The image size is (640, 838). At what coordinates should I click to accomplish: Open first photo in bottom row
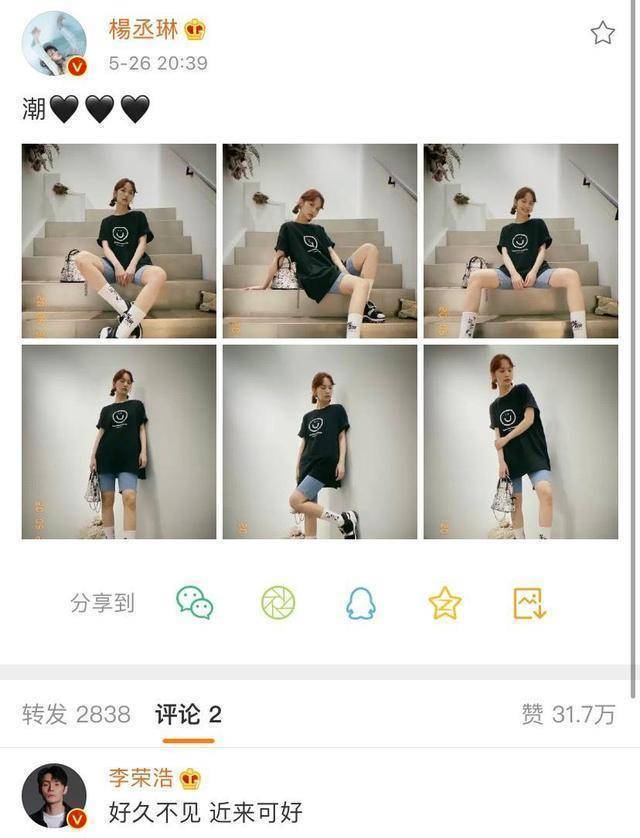click(x=119, y=442)
